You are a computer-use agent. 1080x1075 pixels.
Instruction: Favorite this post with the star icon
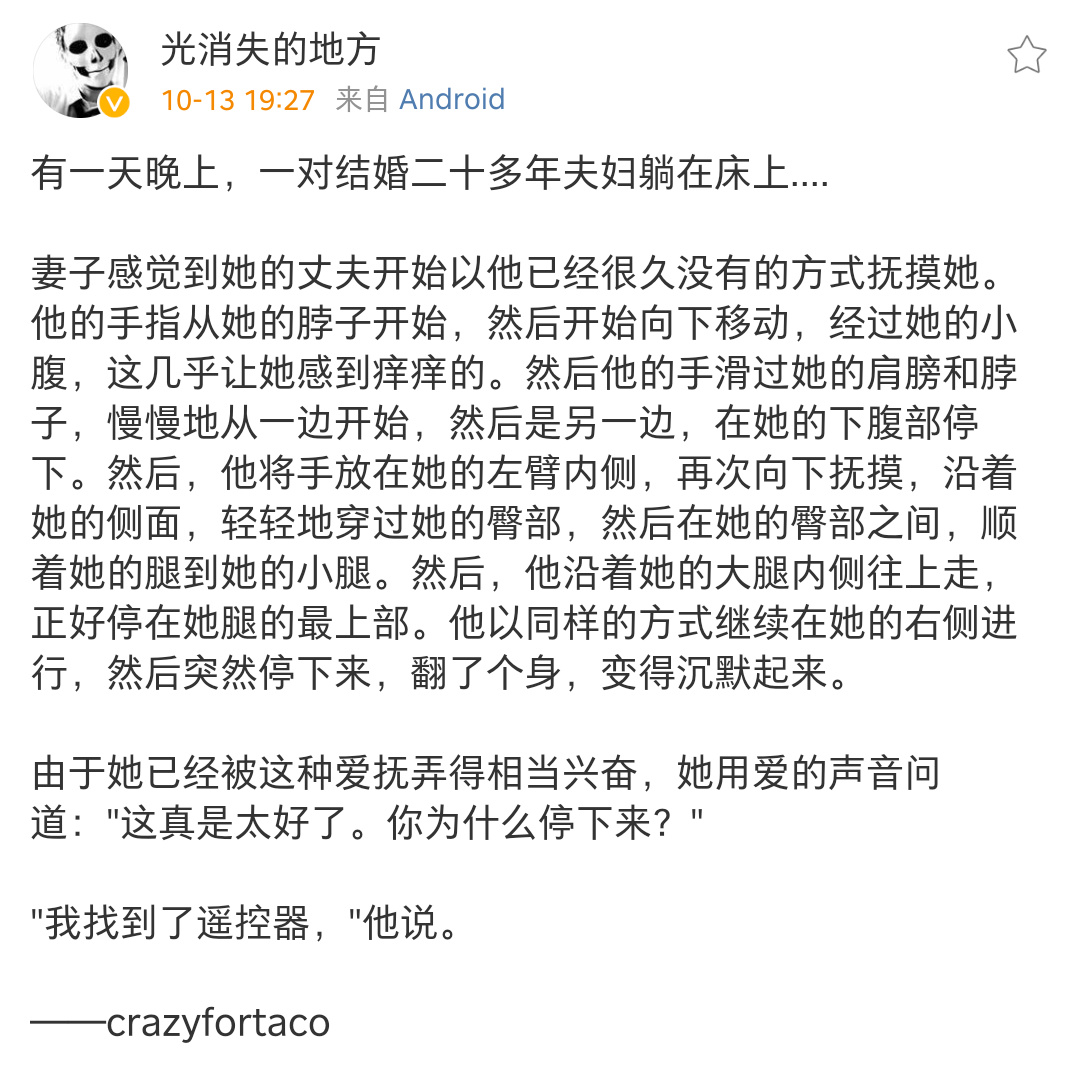click(x=1026, y=56)
